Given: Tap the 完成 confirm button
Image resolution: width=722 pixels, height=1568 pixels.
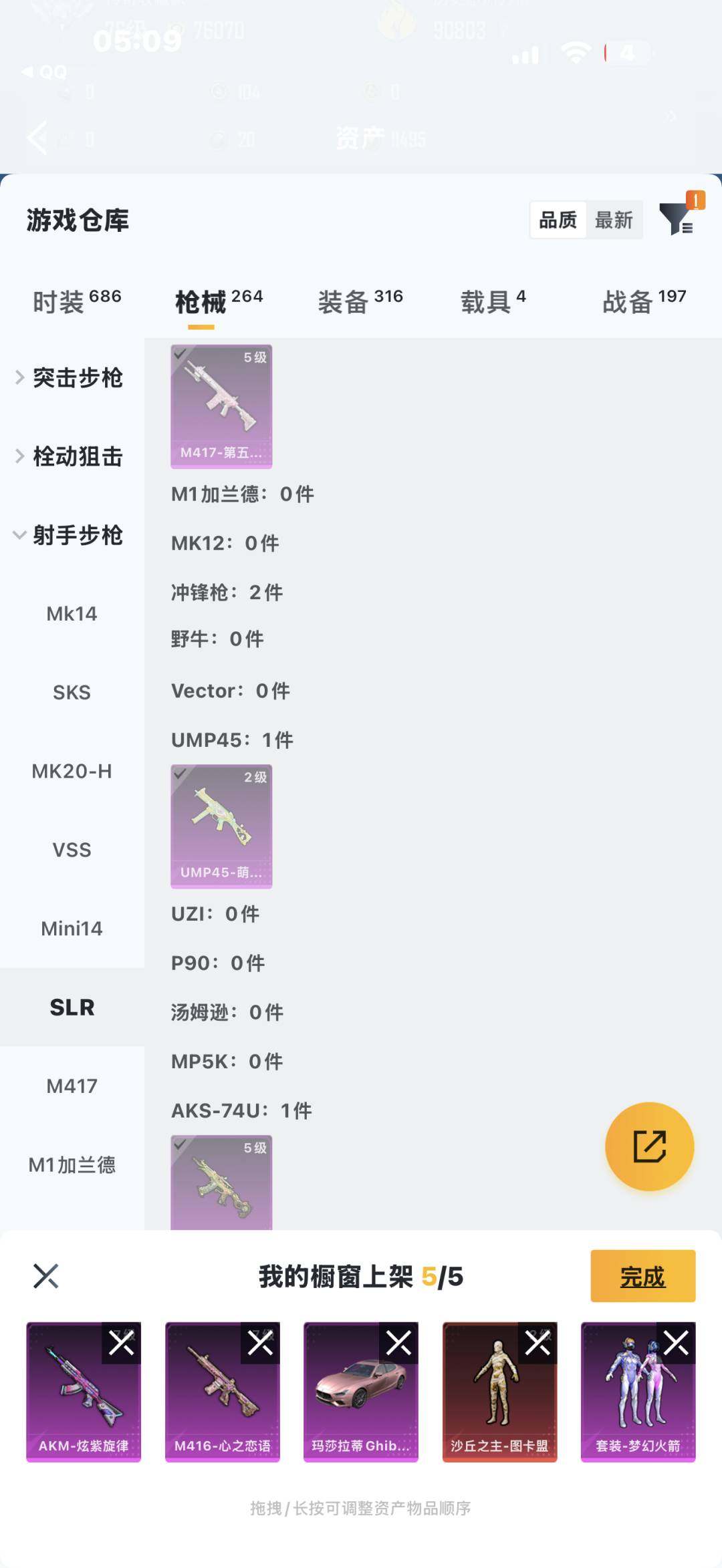Looking at the screenshot, I should pos(642,1277).
